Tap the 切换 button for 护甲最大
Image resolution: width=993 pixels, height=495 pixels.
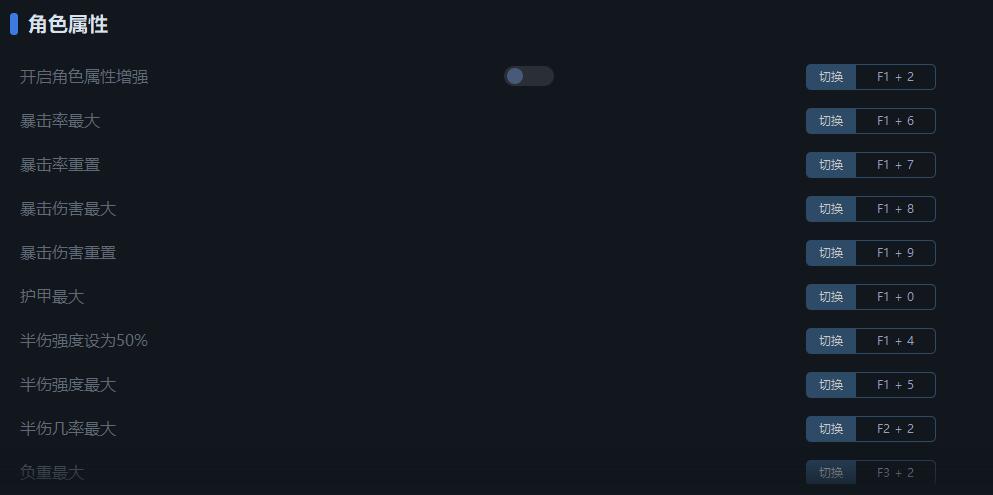pyautogui.click(x=831, y=297)
